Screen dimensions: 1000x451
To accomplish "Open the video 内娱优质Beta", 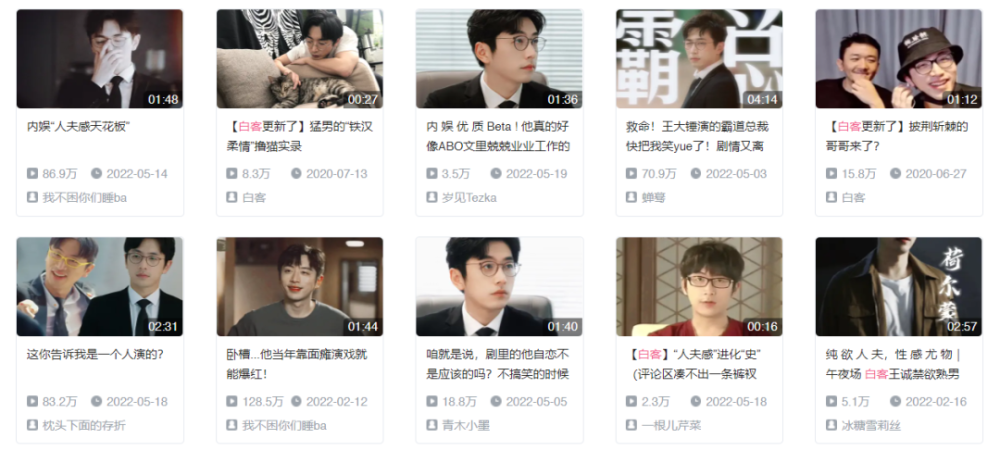I will click(x=499, y=59).
